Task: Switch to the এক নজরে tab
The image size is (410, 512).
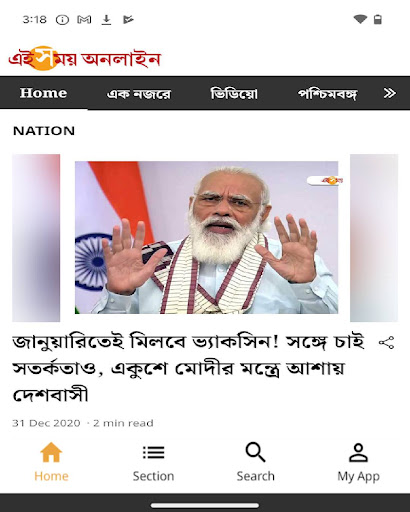Action: coord(139,94)
